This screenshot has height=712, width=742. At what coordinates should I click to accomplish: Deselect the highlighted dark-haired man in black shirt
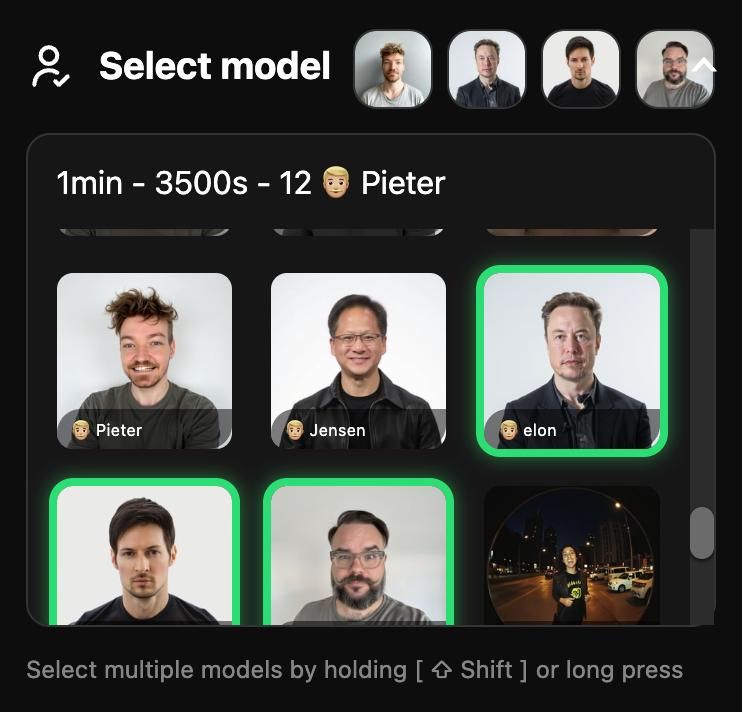(144, 555)
